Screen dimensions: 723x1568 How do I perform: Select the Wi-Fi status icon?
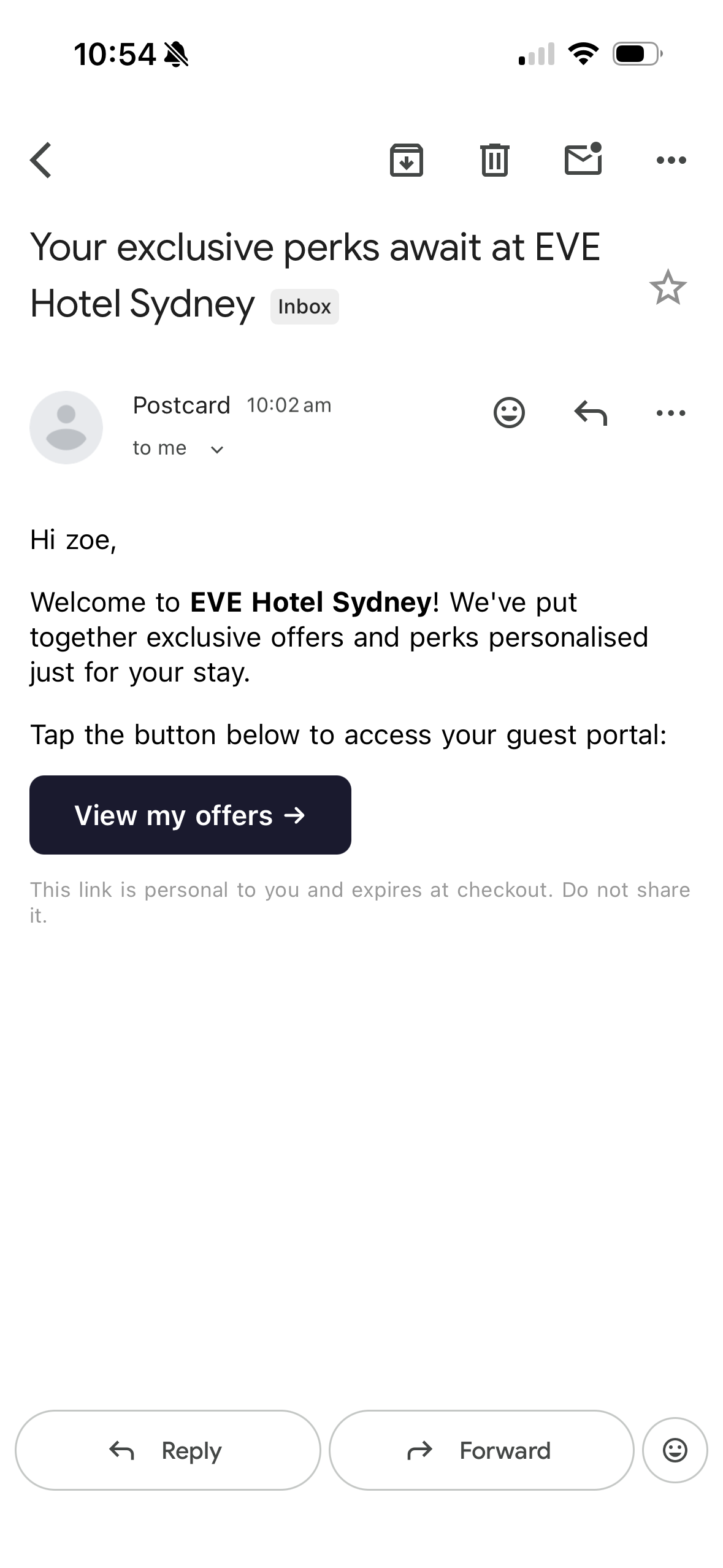[583, 55]
